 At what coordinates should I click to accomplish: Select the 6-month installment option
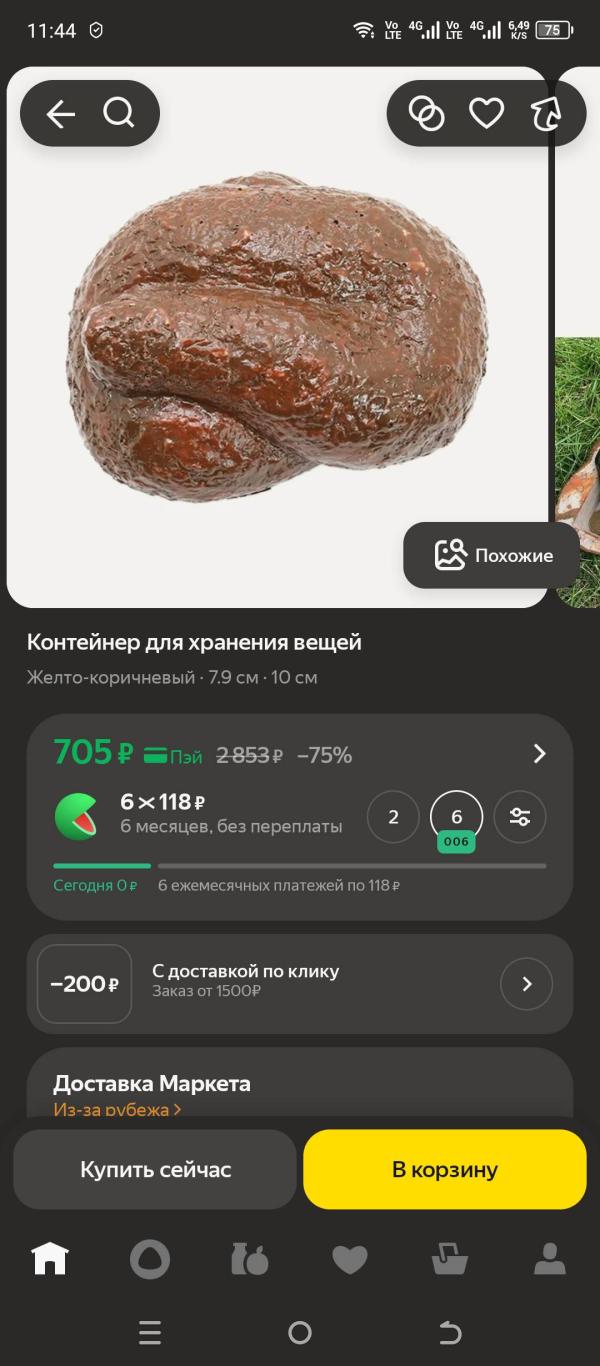pyautogui.click(x=456, y=817)
